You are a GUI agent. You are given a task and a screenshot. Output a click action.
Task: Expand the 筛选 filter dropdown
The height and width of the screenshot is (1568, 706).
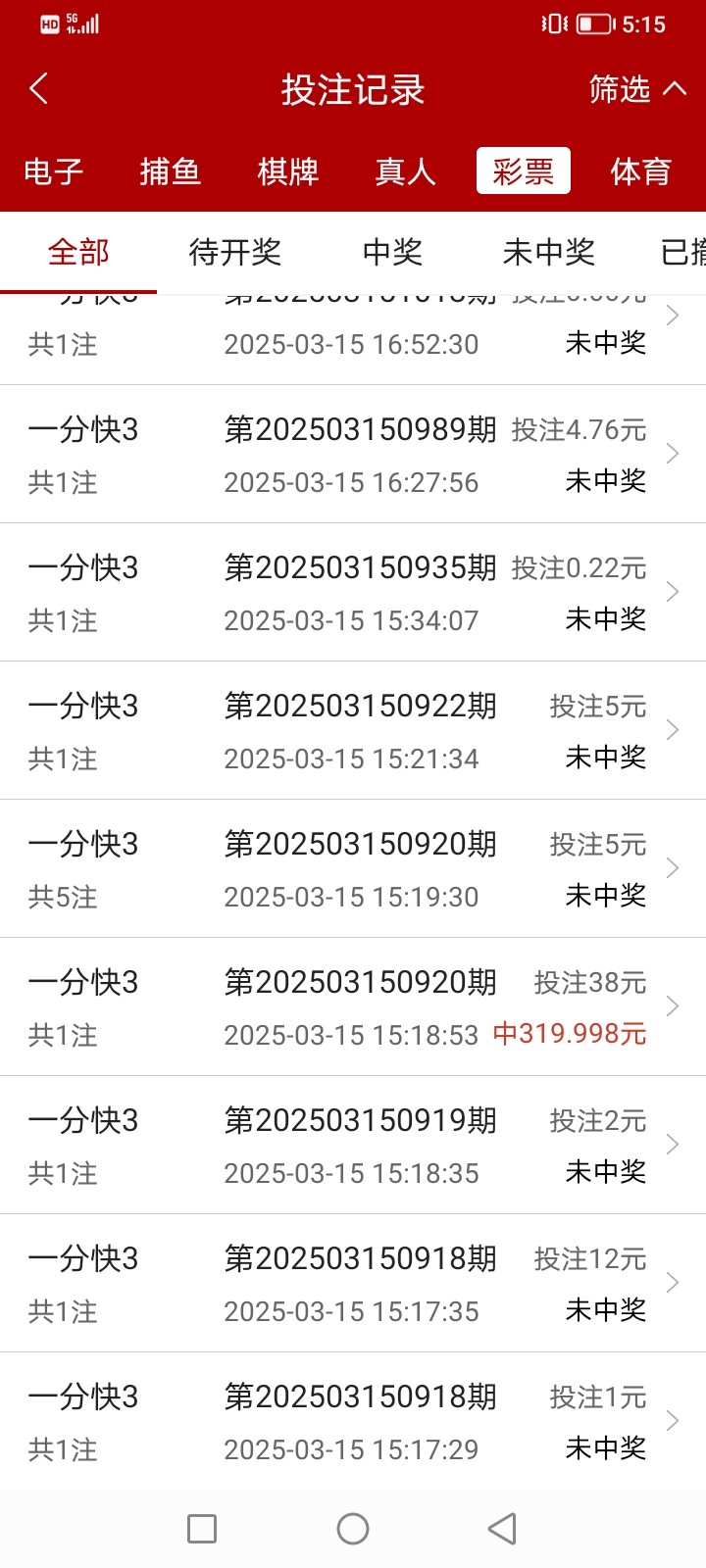tap(636, 89)
